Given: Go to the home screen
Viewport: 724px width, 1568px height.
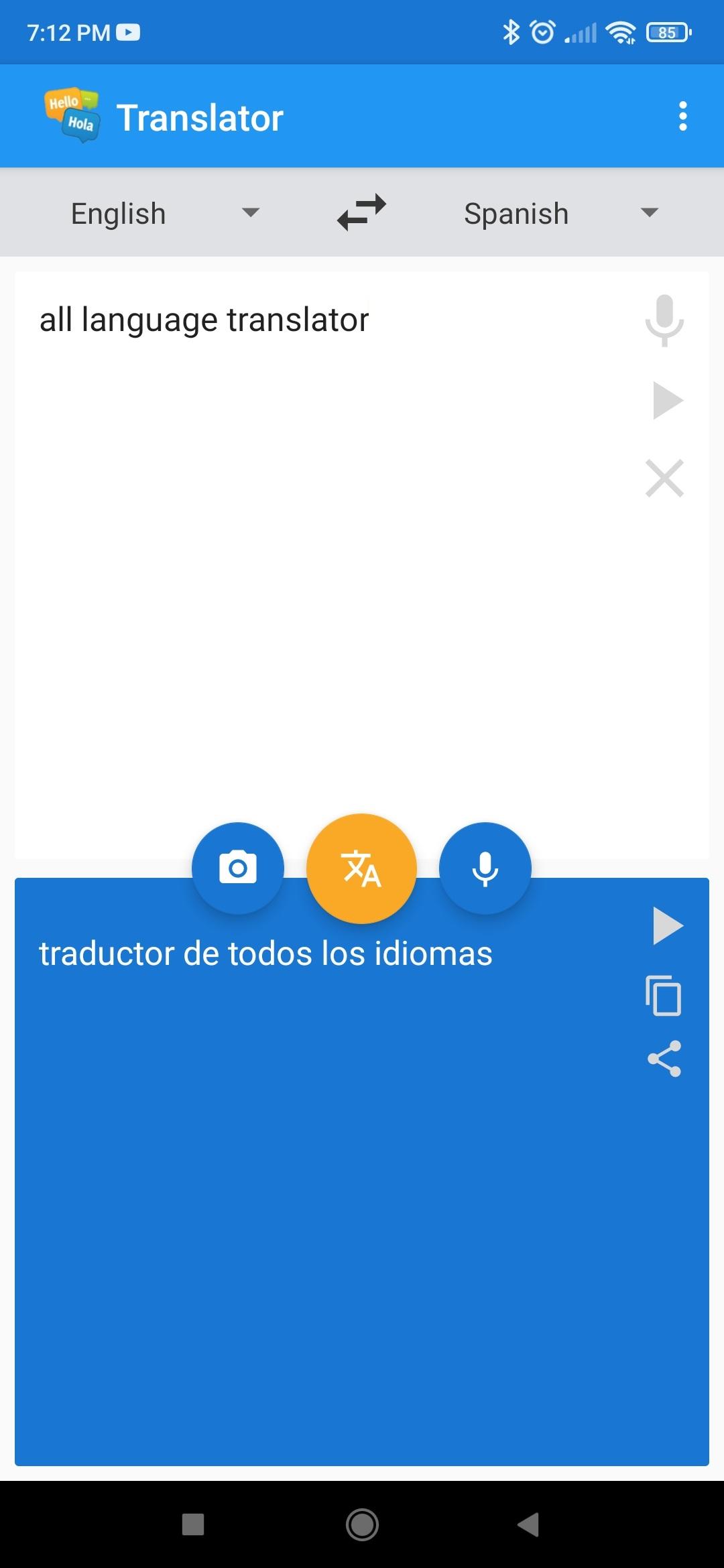Looking at the screenshot, I should click(x=362, y=1524).
